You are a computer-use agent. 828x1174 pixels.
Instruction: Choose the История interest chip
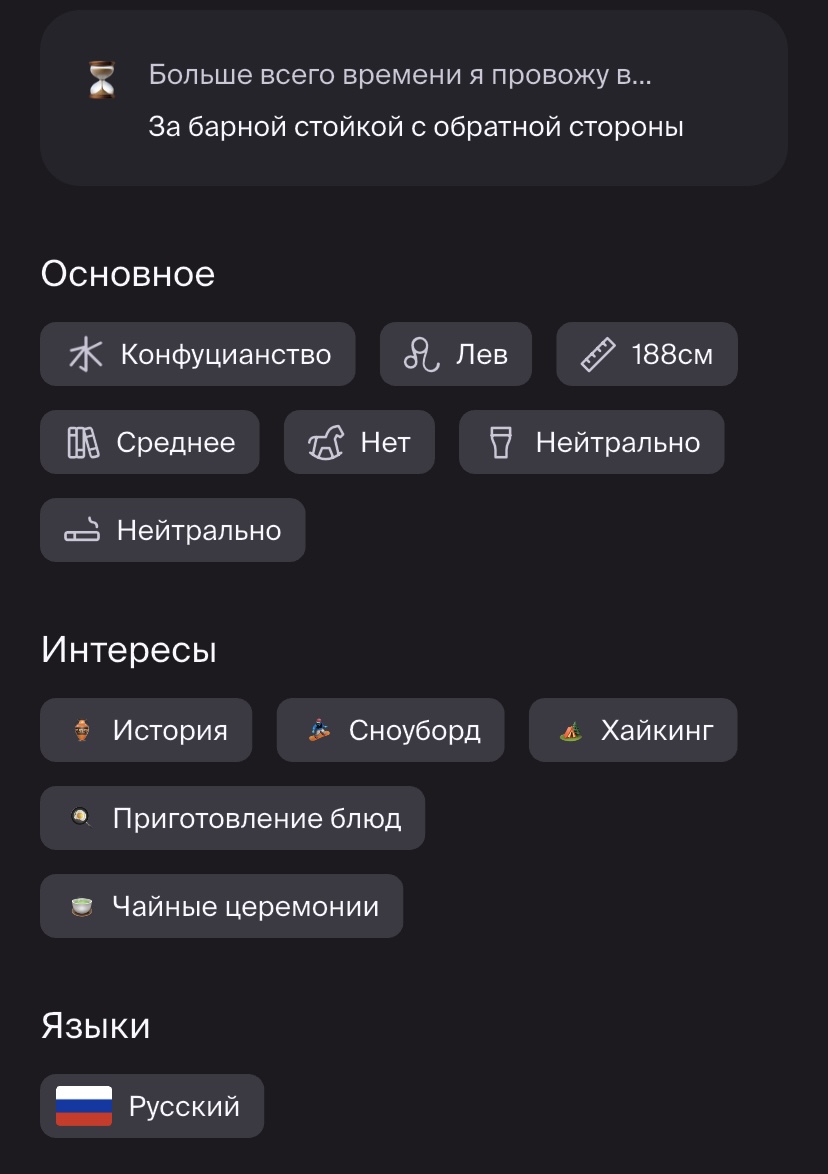tap(146, 730)
